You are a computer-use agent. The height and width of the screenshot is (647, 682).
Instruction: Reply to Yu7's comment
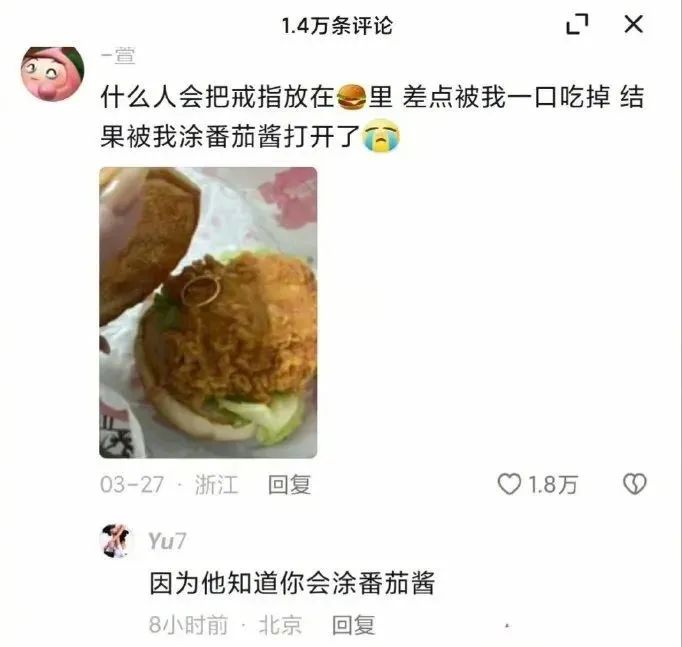click(x=353, y=626)
